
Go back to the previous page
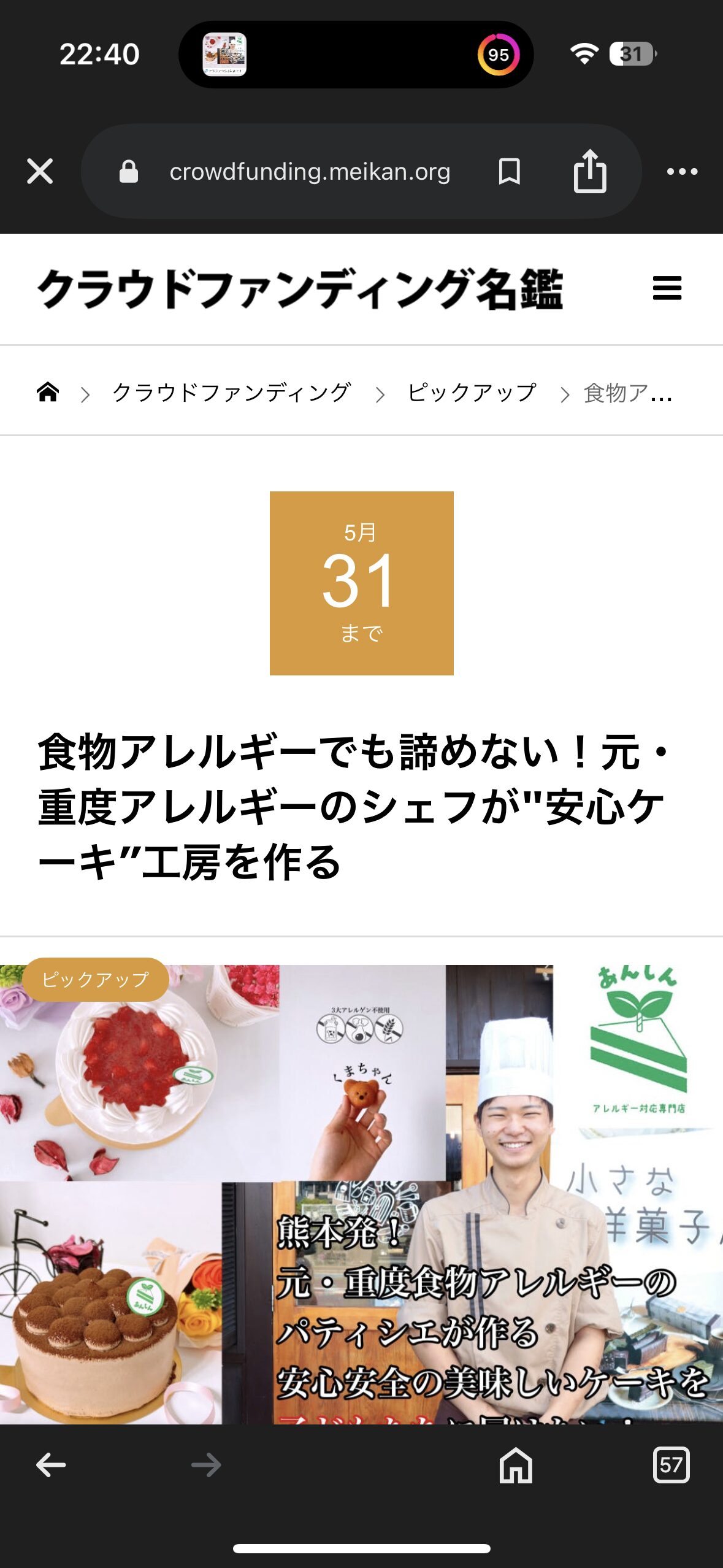pos(51,1465)
